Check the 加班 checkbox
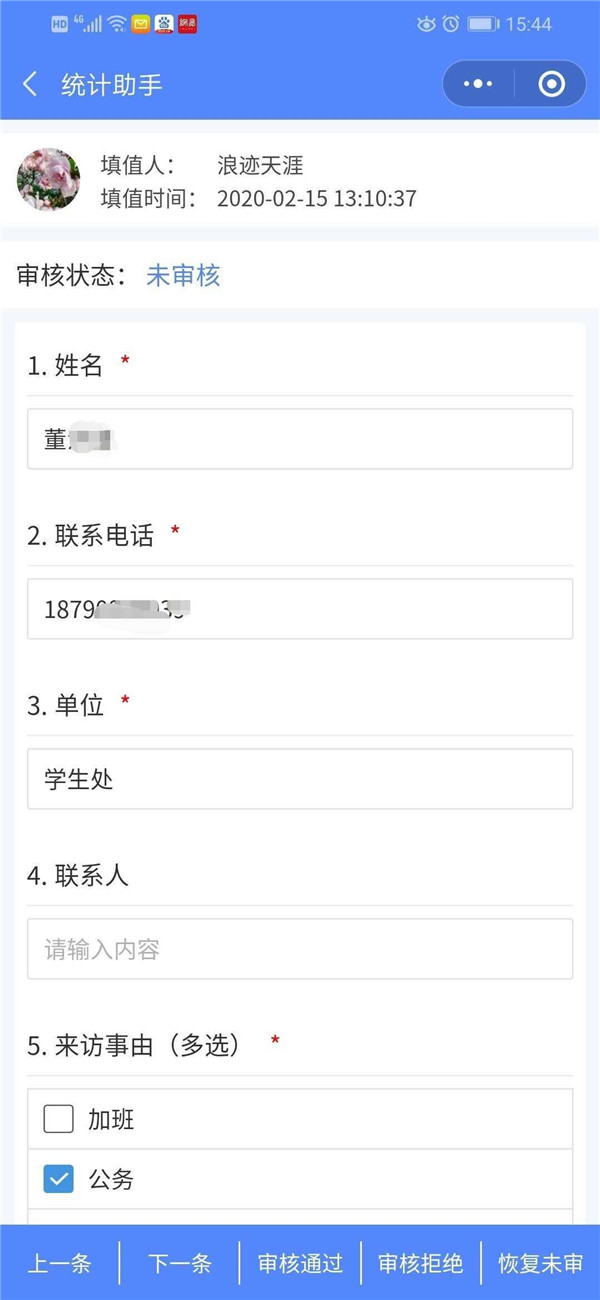 coord(59,1119)
